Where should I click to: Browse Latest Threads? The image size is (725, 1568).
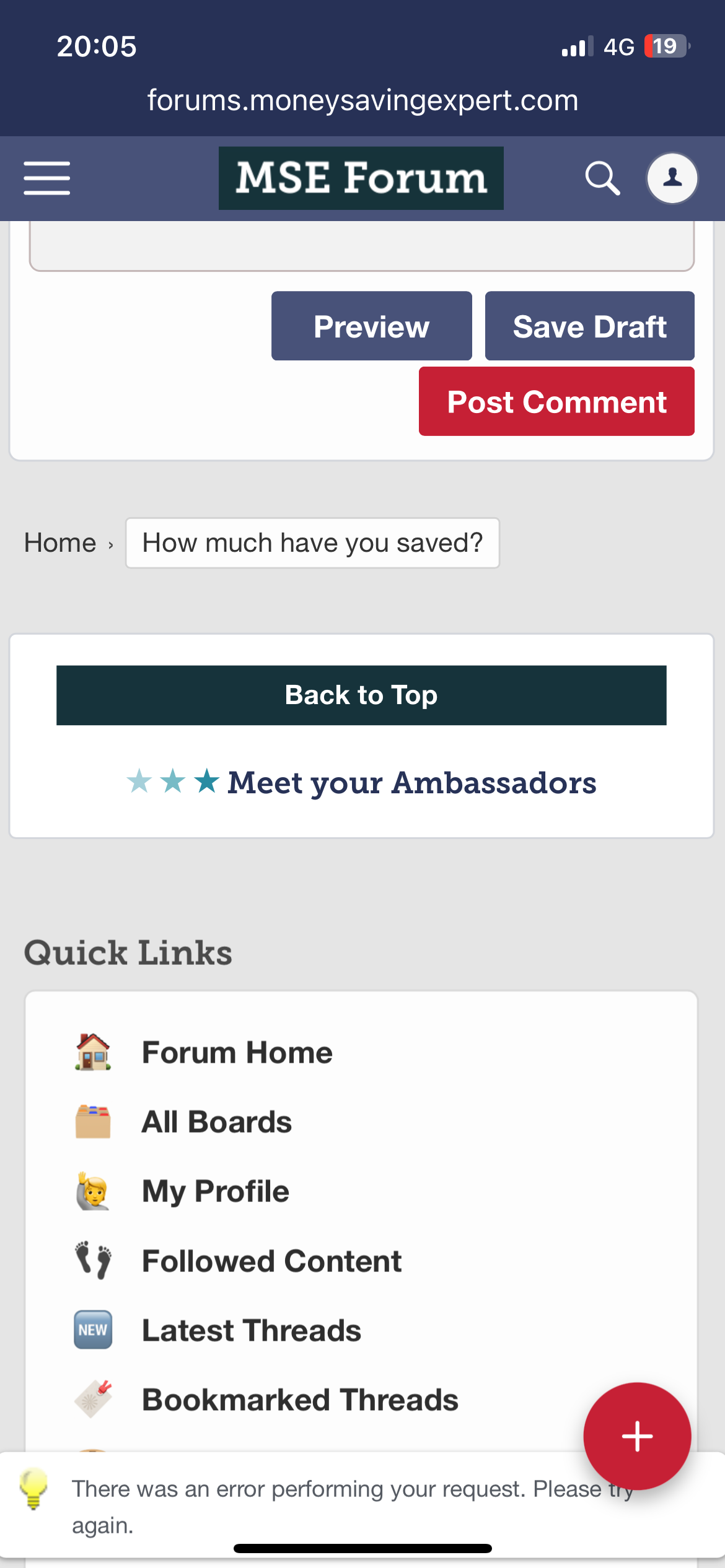pyautogui.click(x=252, y=1331)
